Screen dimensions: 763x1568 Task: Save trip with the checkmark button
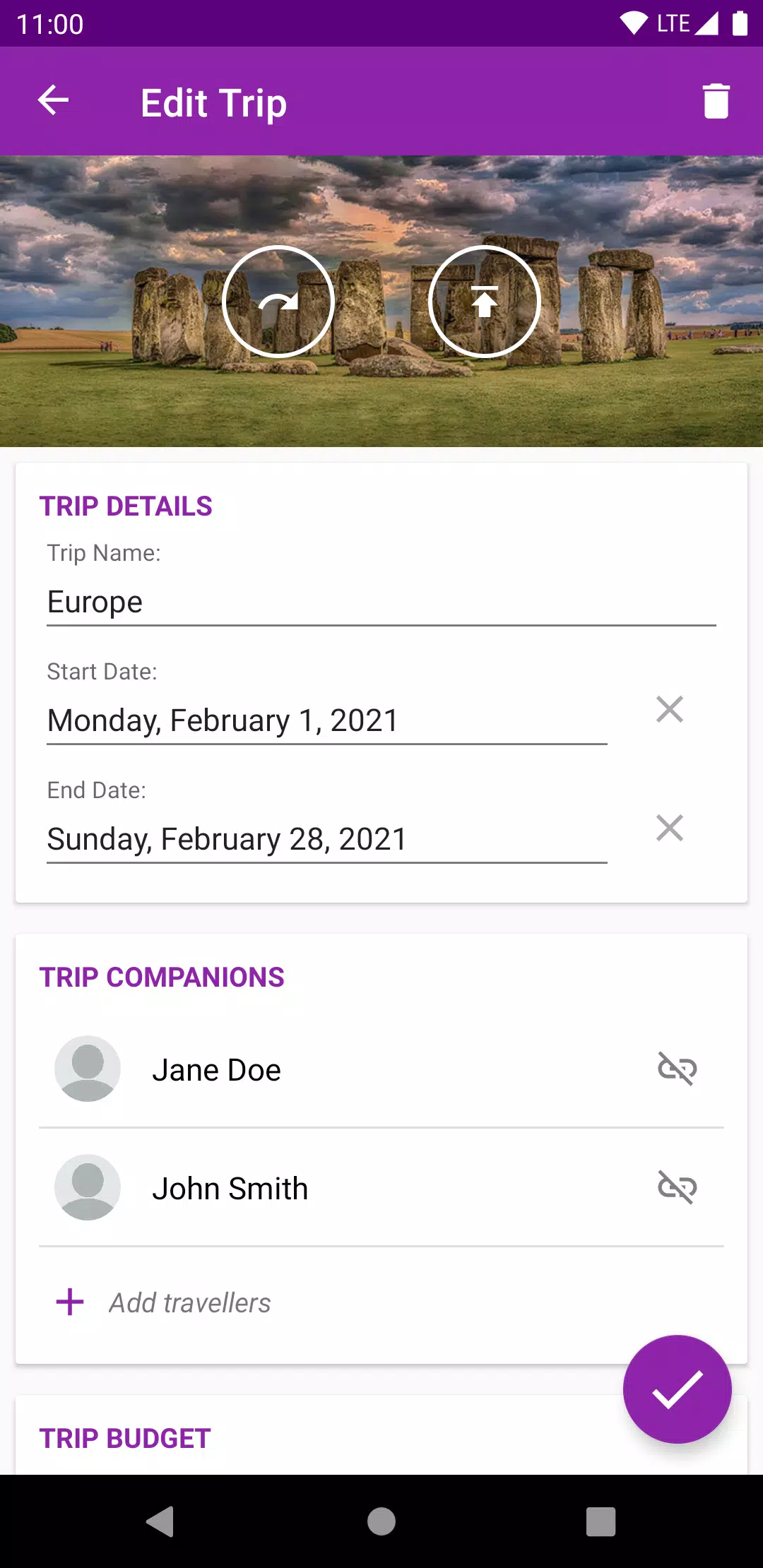click(x=677, y=1389)
